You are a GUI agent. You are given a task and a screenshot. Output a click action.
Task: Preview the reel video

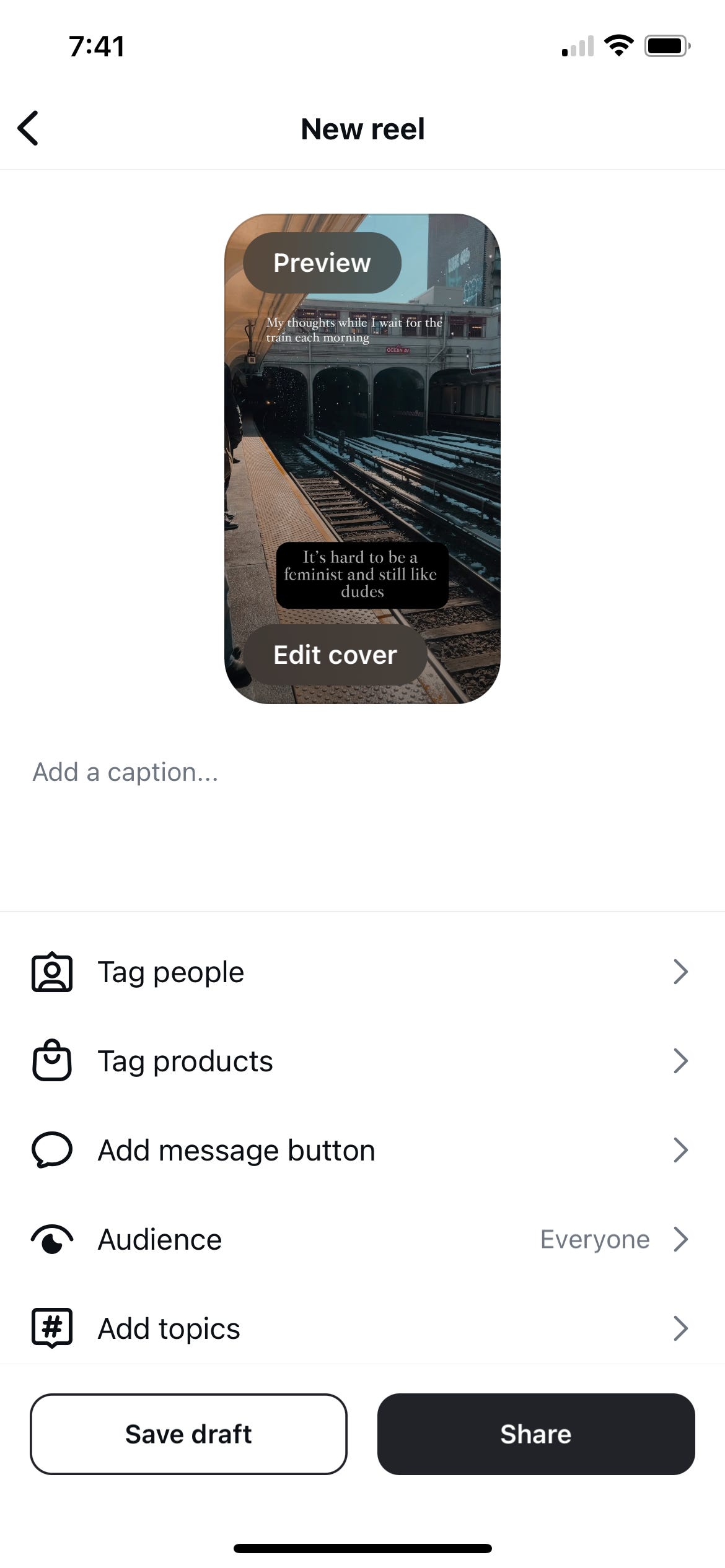(322, 263)
